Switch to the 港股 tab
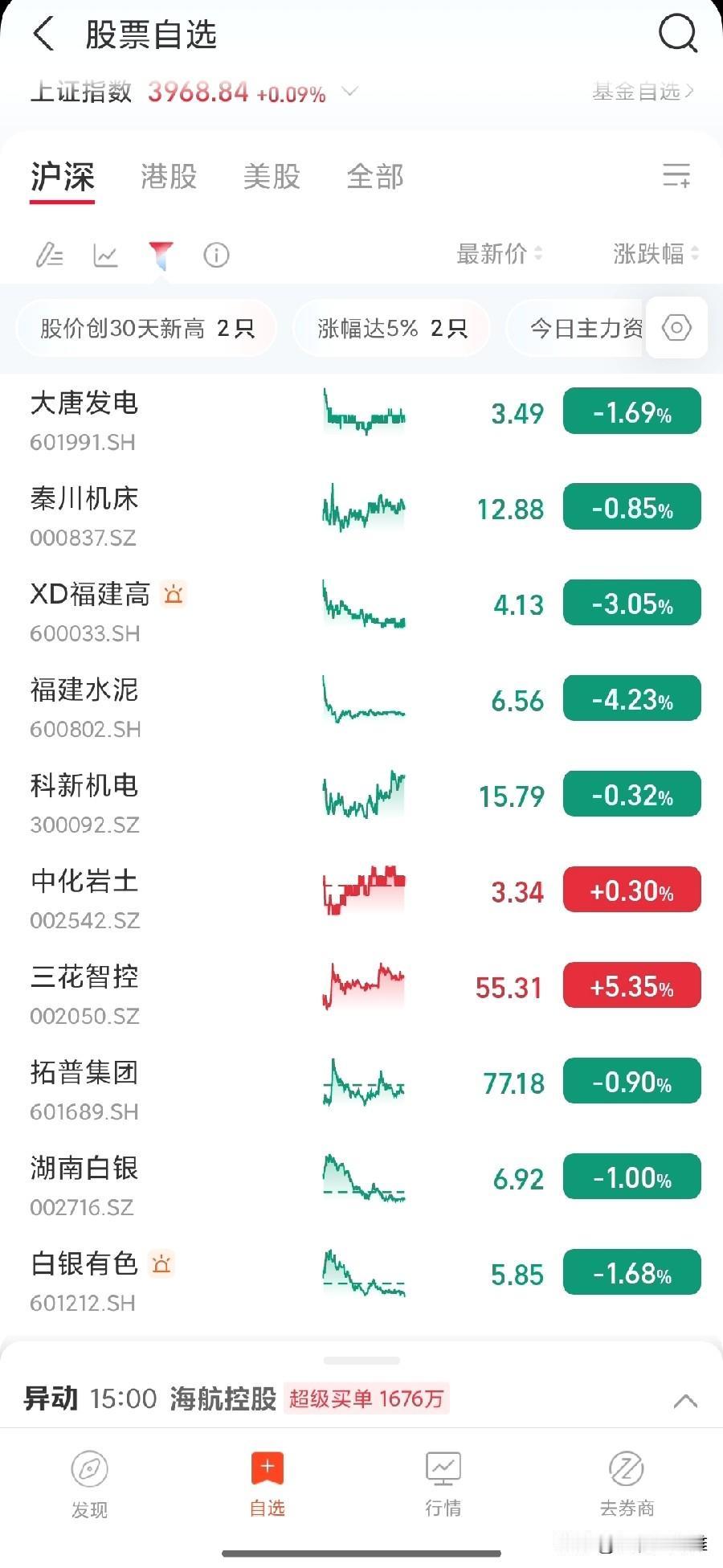Screen dimensions: 723x1568 point(169,176)
